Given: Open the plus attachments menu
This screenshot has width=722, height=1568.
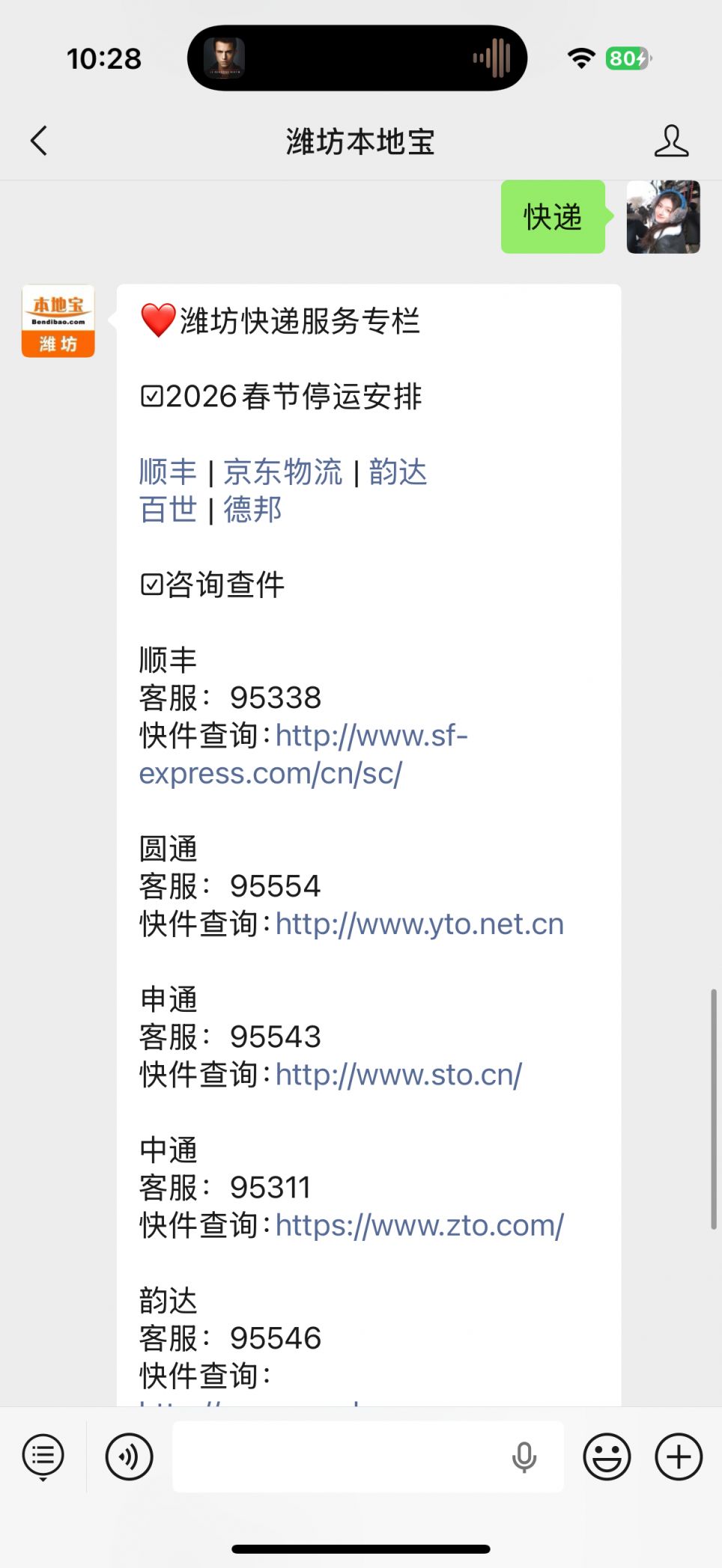Looking at the screenshot, I should [679, 1456].
